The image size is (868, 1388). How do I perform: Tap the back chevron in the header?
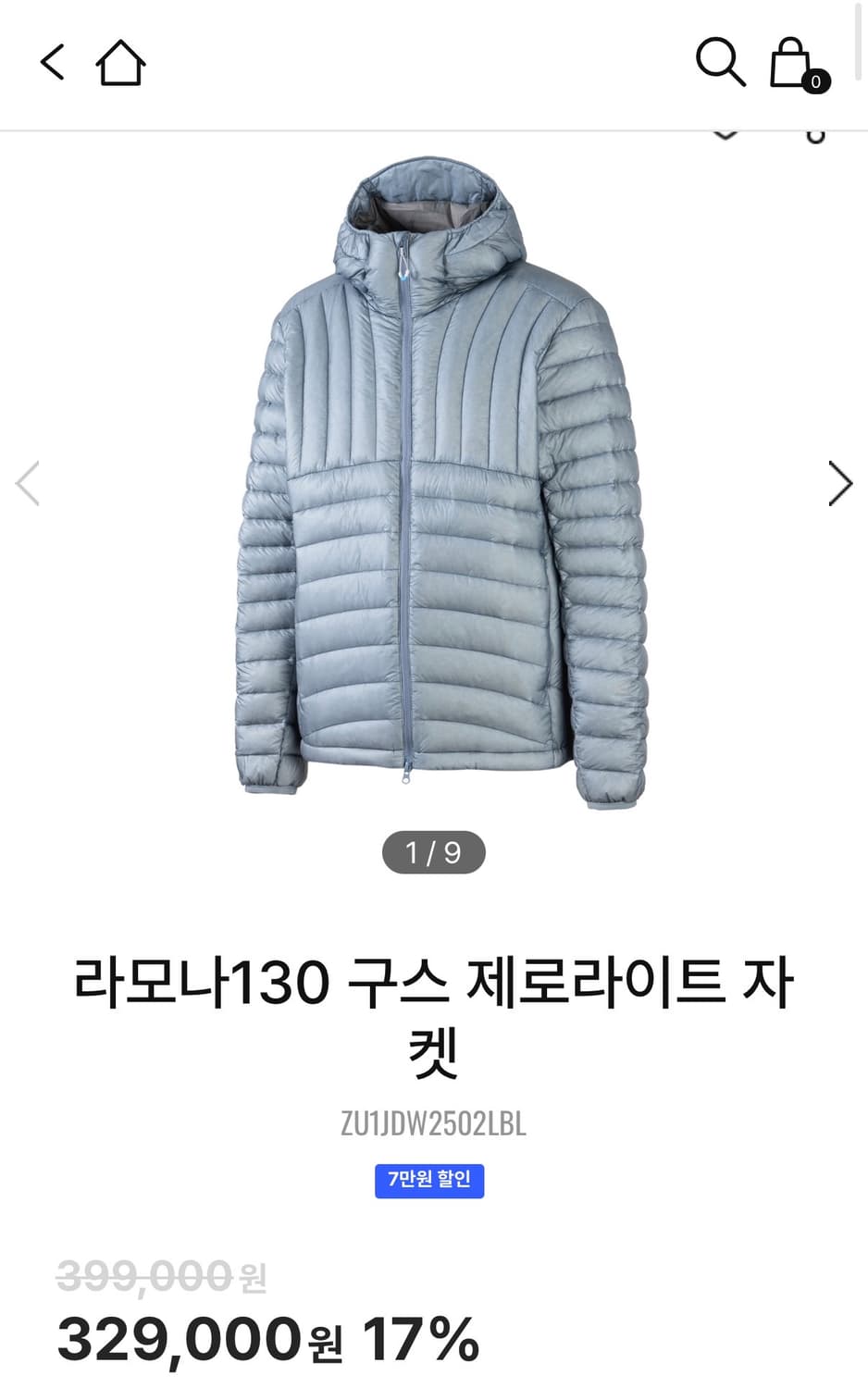click(53, 63)
